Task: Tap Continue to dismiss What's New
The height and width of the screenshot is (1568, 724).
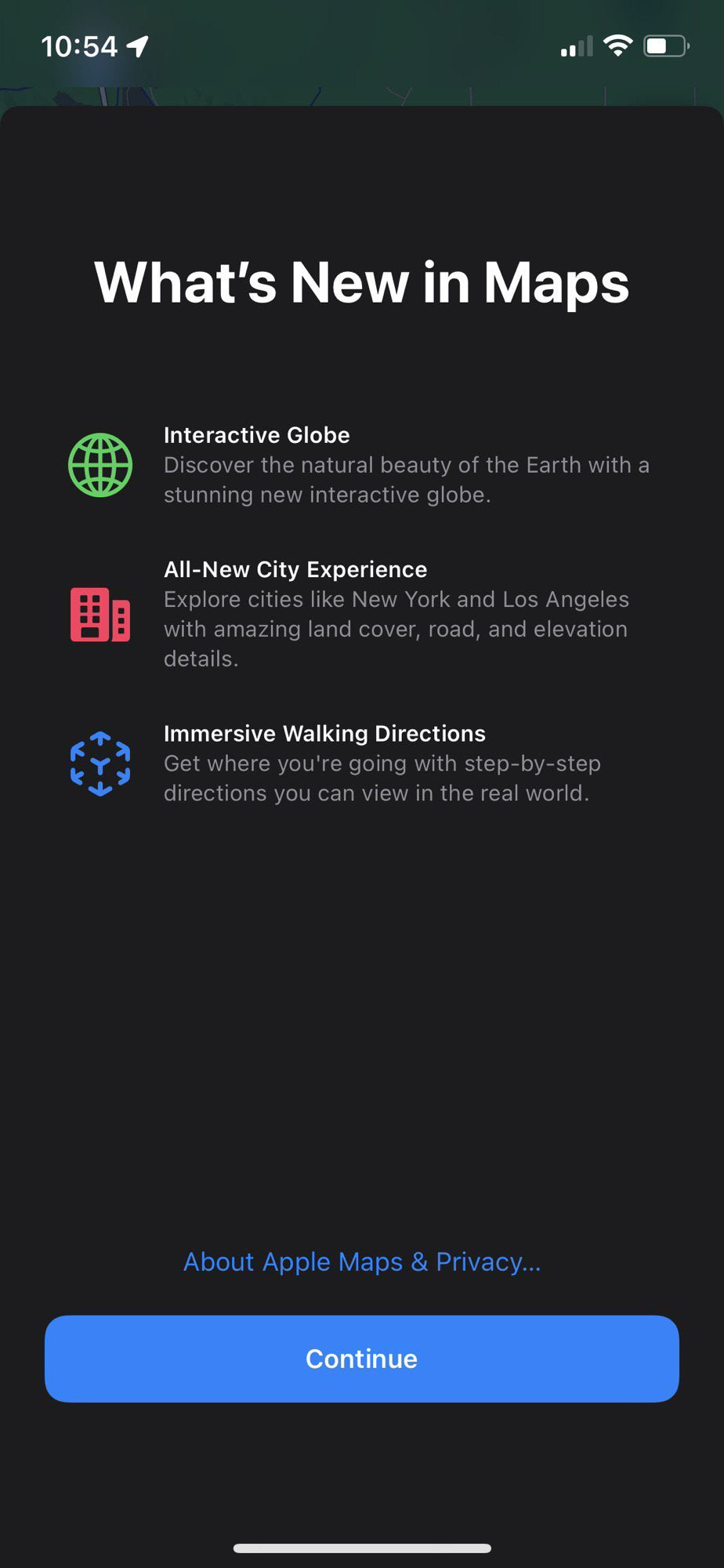Action: pos(361,1359)
